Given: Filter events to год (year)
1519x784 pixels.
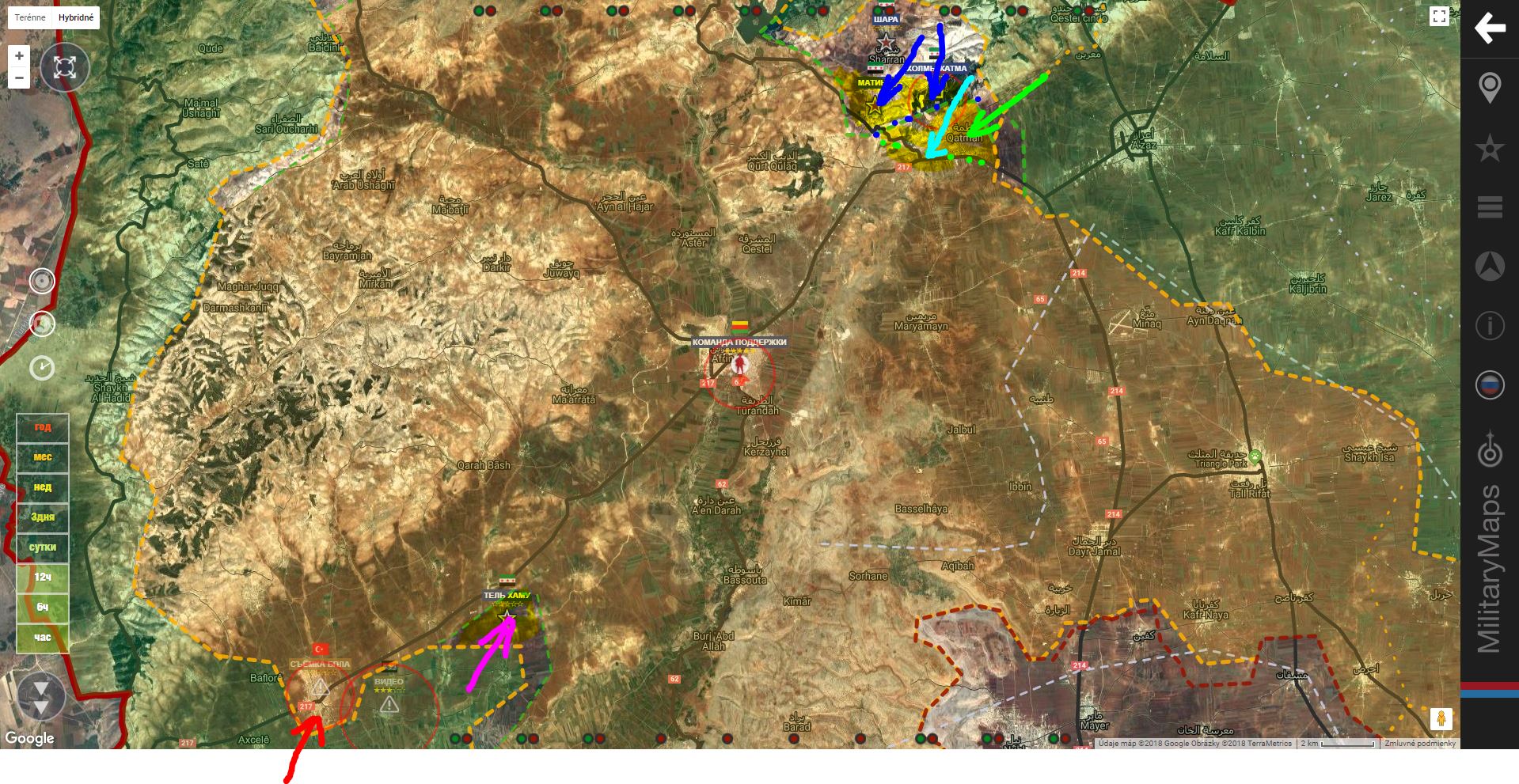Looking at the screenshot, I should [43, 427].
